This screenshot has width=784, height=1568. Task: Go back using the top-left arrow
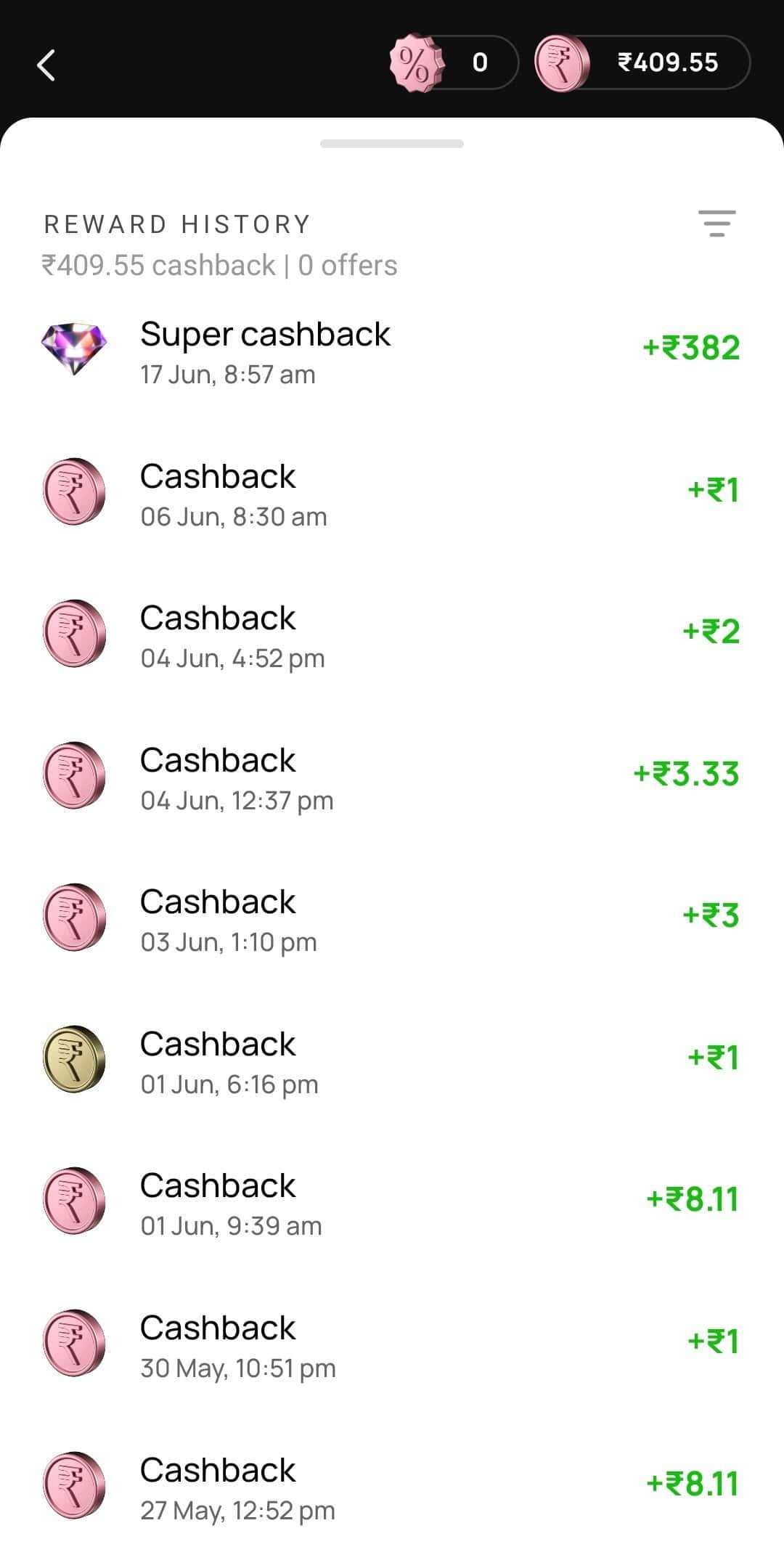pyautogui.click(x=46, y=65)
